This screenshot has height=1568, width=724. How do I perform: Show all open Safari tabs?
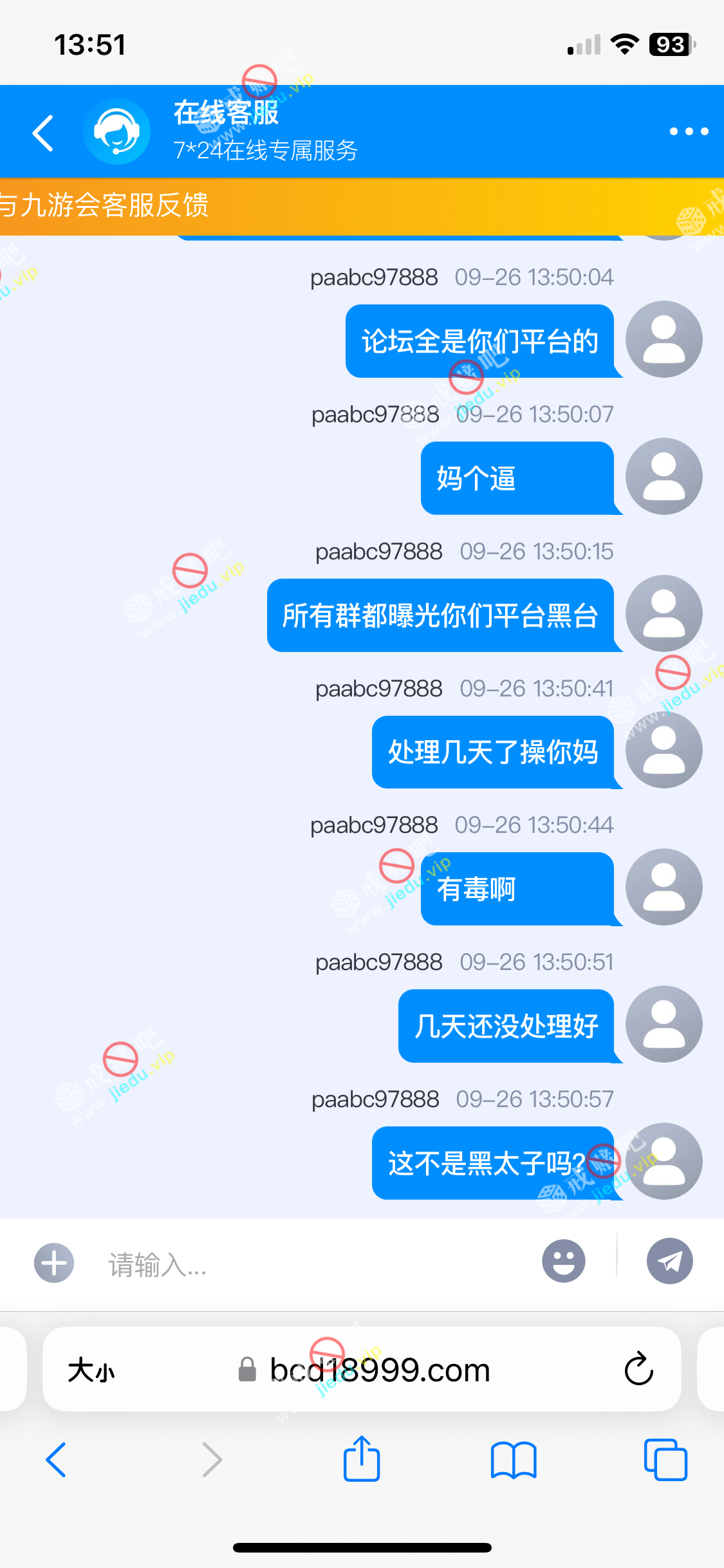665,1459
